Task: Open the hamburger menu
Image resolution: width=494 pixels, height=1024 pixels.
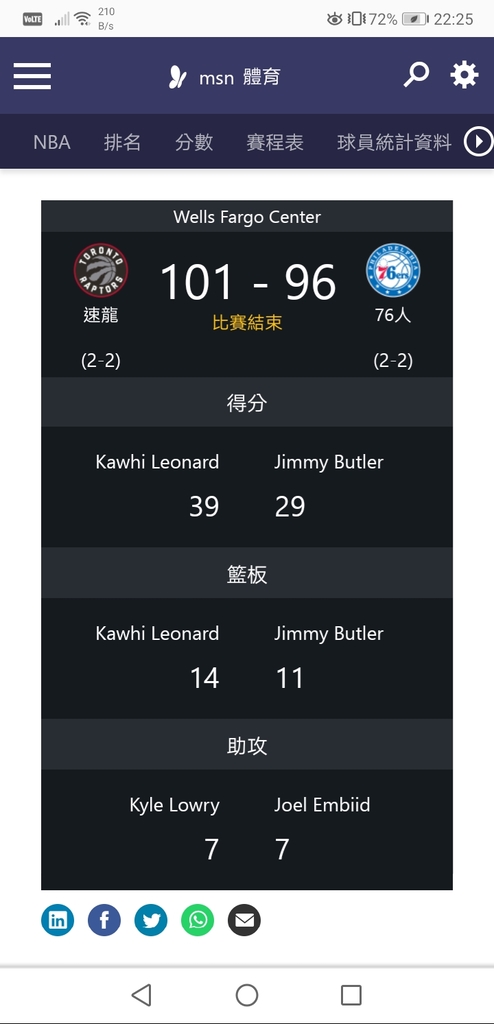Action: tap(32, 76)
